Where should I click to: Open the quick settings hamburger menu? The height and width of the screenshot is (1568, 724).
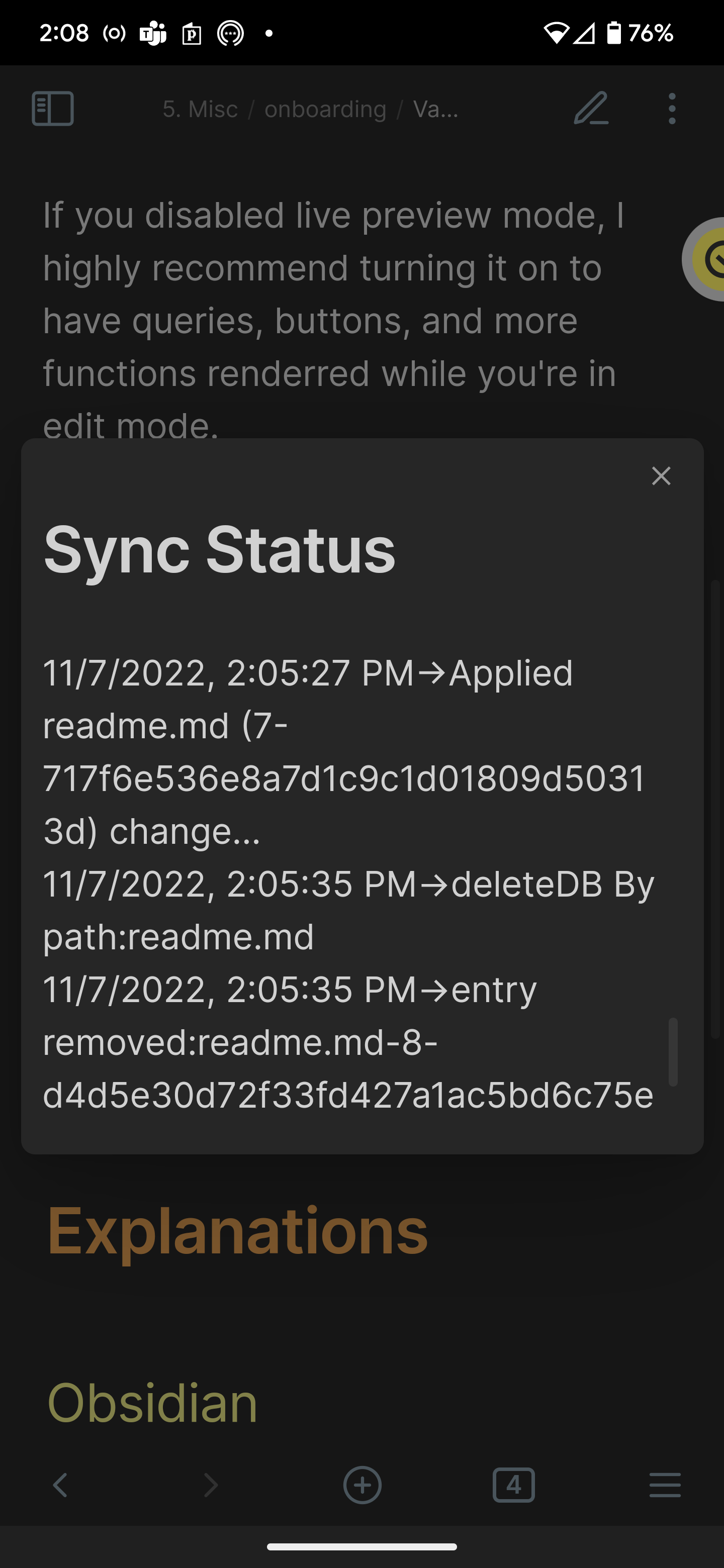tap(665, 1485)
